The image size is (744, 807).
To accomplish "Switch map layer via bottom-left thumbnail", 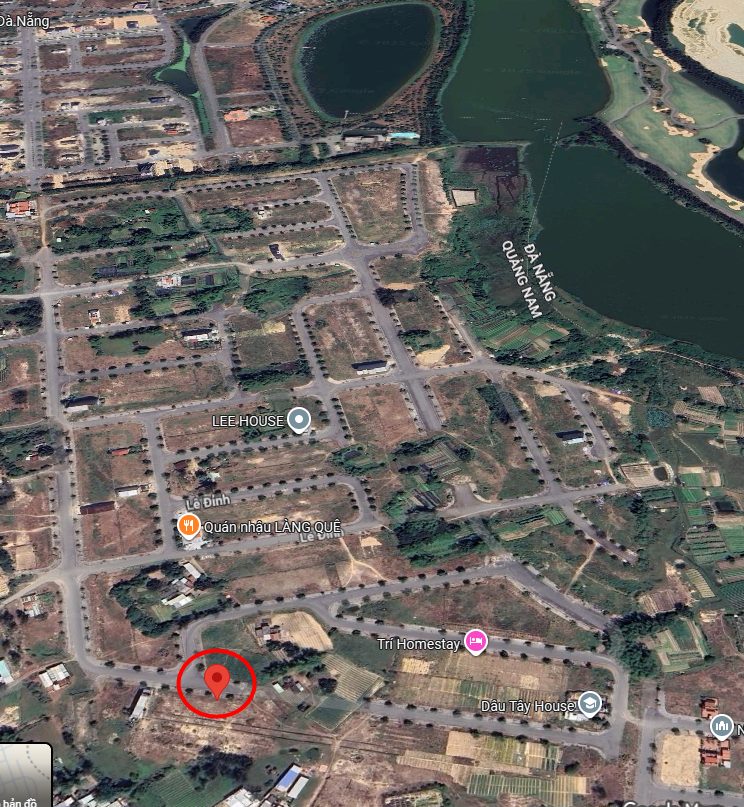I will (22, 776).
